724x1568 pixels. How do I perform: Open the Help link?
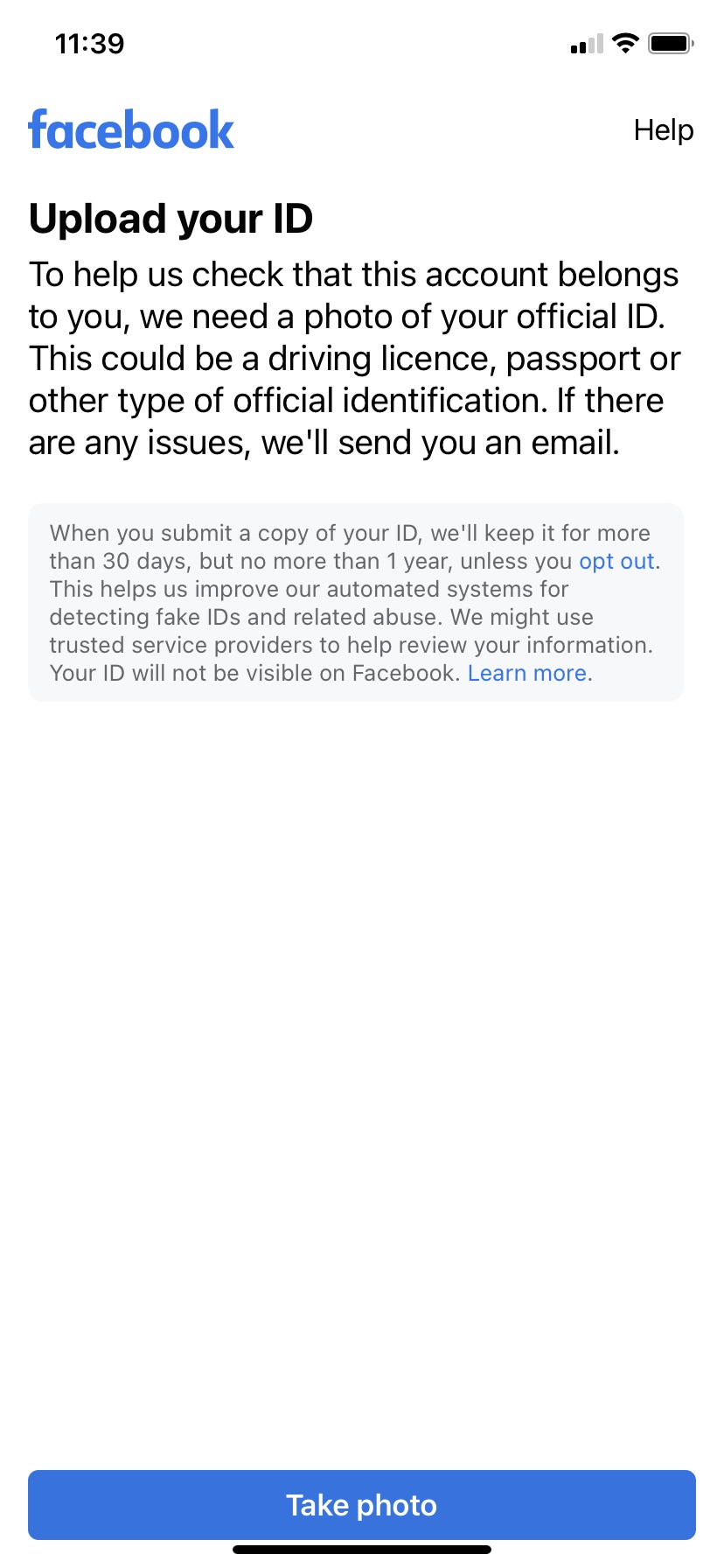(x=663, y=130)
